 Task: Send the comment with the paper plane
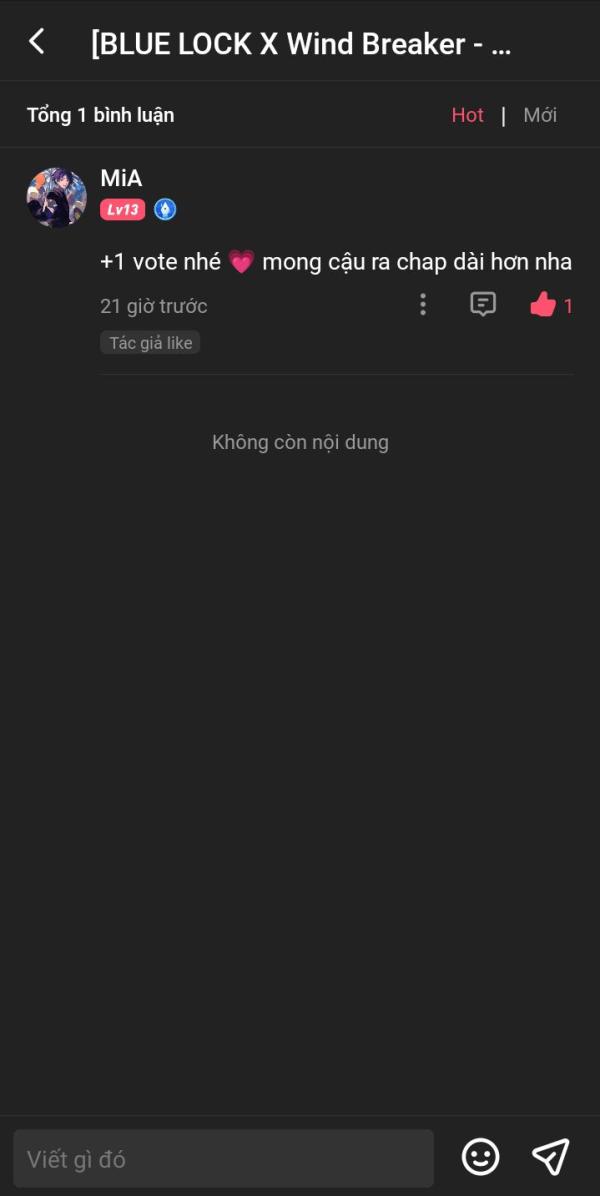(x=550, y=1157)
